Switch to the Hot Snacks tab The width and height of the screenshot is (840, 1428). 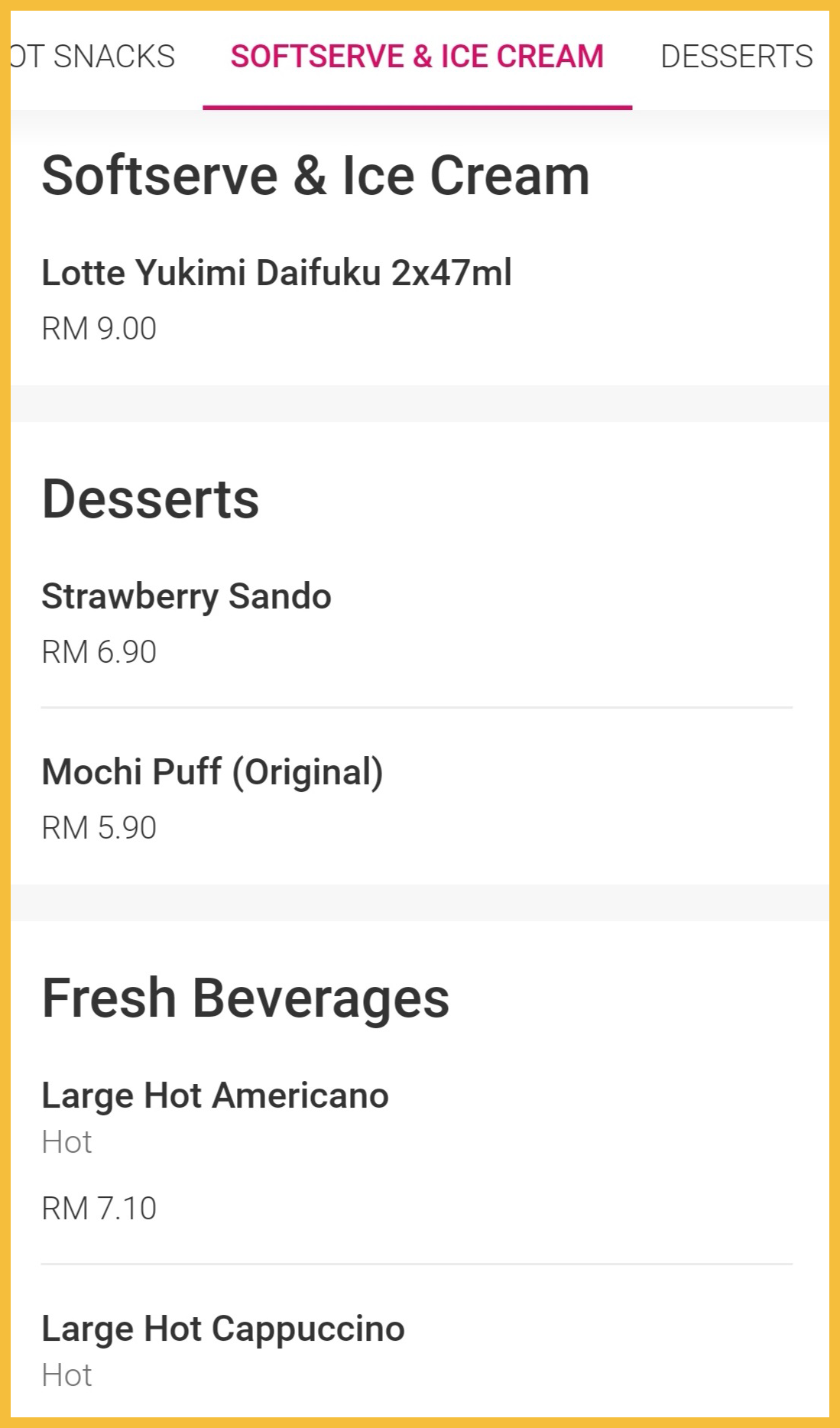click(x=93, y=57)
